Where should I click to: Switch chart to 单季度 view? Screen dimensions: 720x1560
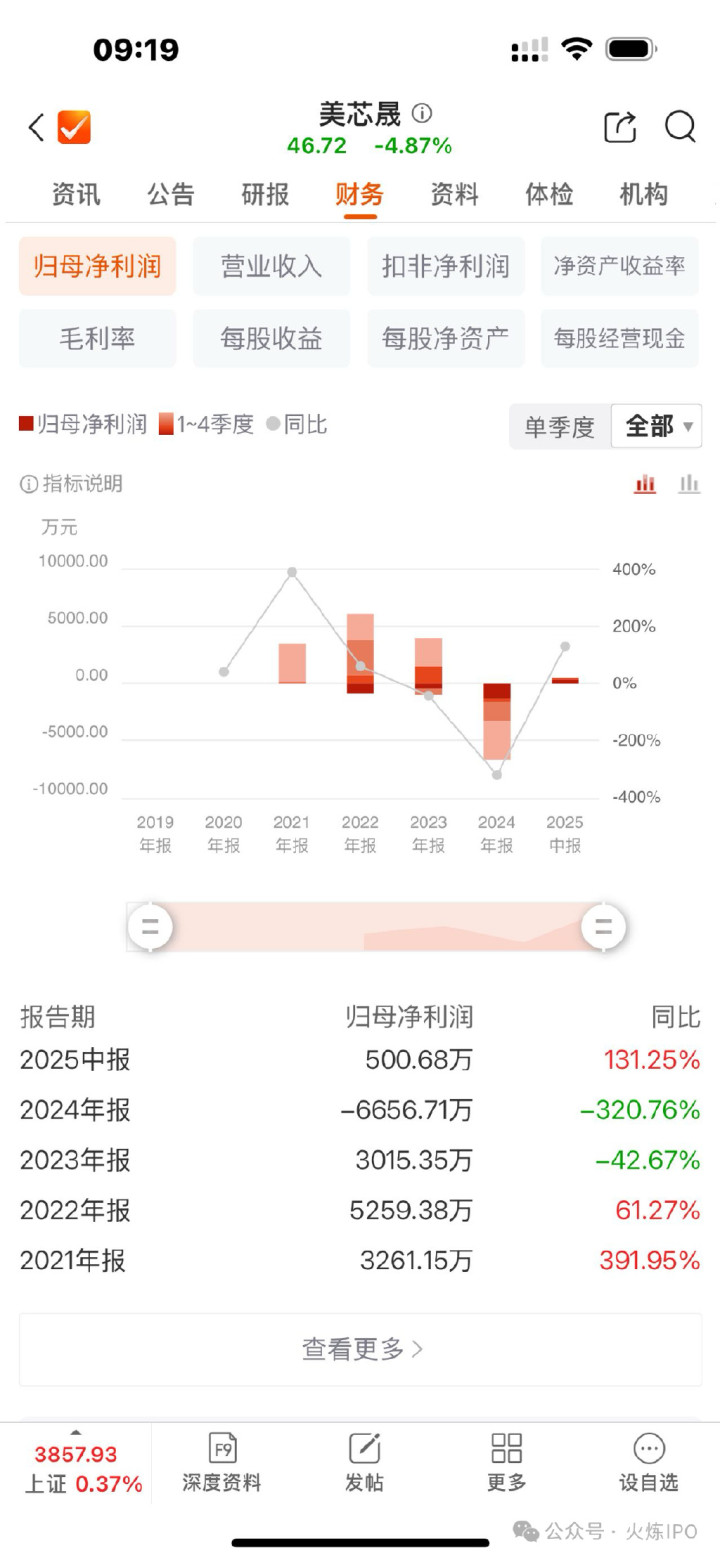click(x=560, y=427)
